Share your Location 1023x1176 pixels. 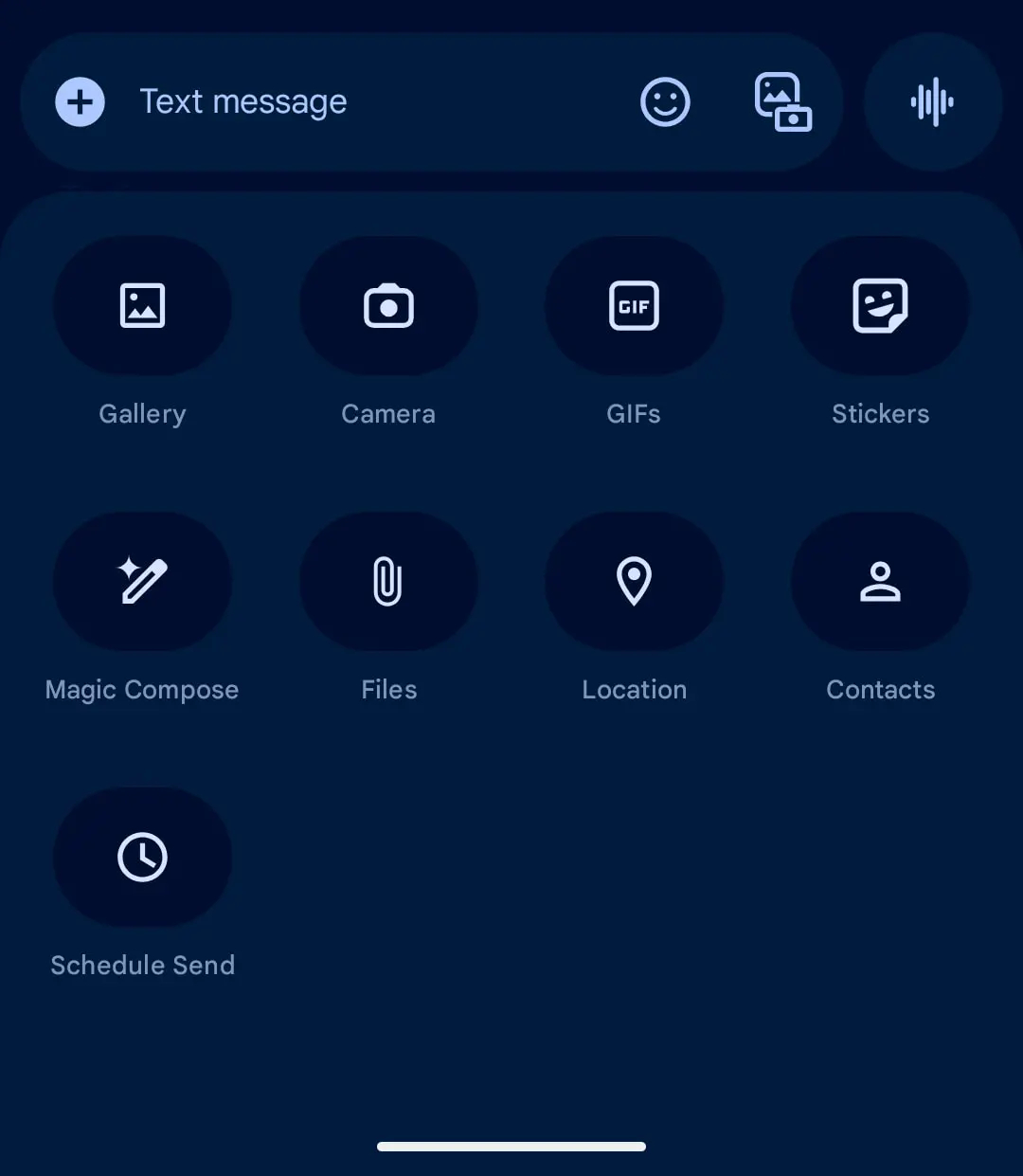click(x=634, y=581)
